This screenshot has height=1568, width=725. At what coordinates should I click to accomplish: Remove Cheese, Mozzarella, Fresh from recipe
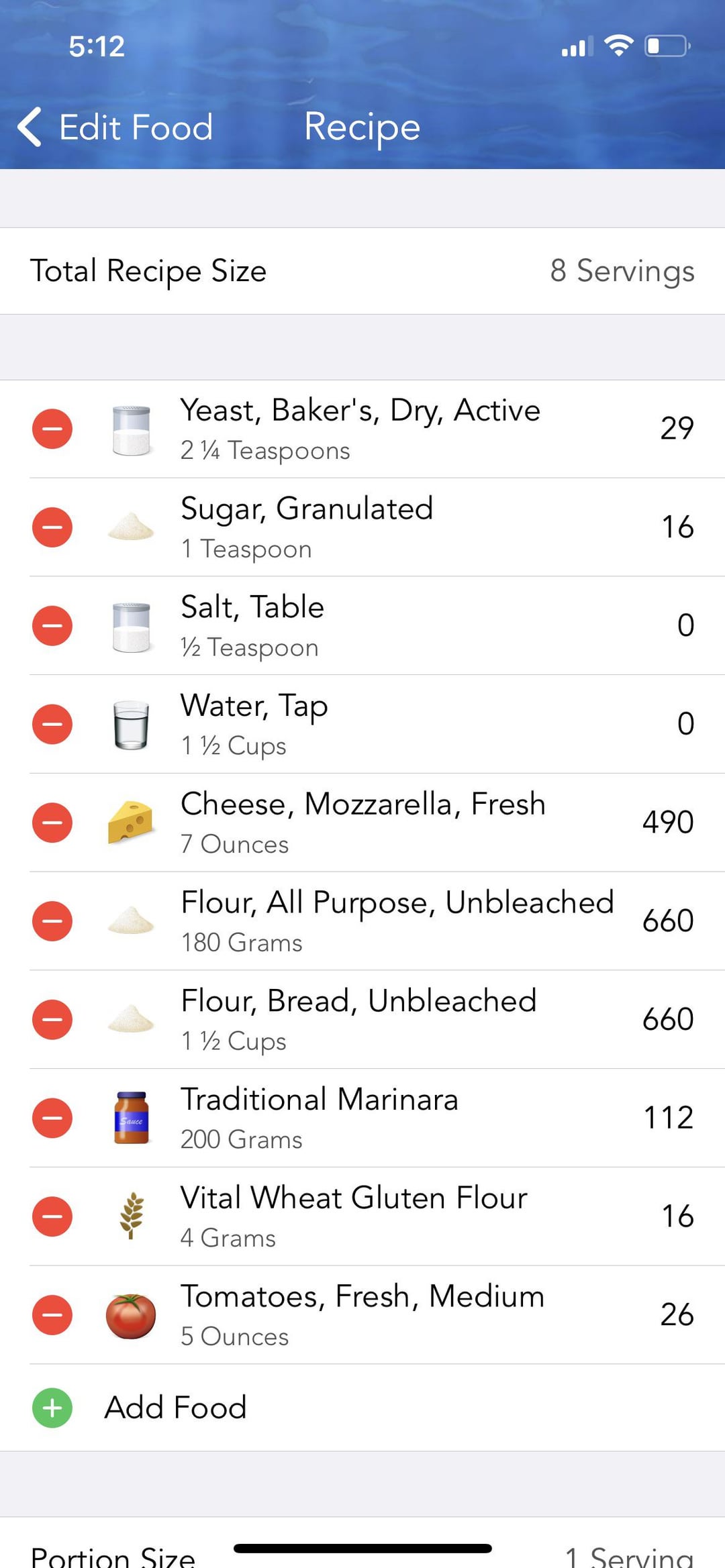tap(52, 823)
